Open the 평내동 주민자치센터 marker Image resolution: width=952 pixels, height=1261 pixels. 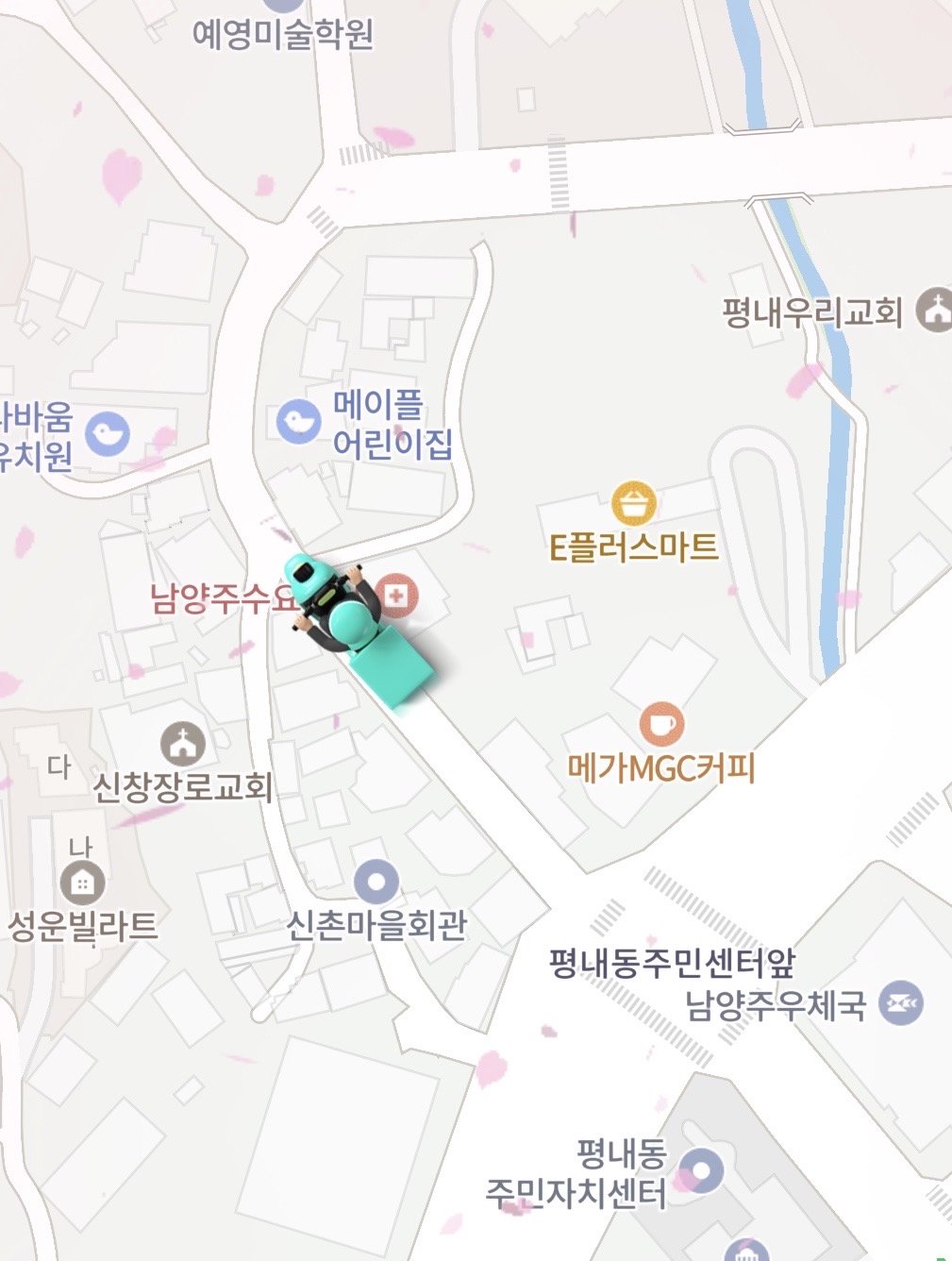click(701, 1170)
